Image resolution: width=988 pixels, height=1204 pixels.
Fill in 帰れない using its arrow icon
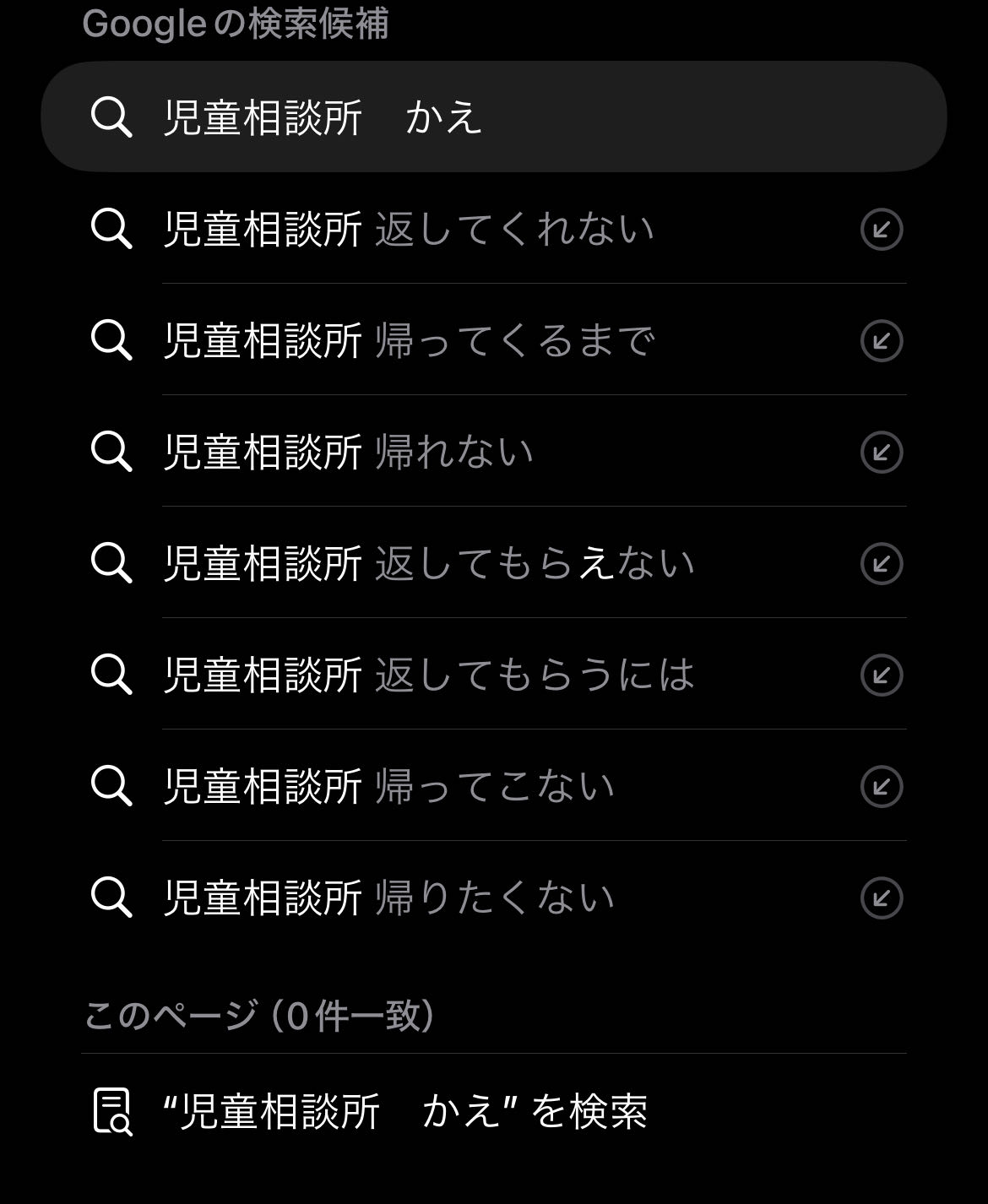pyautogui.click(x=882, y=452)
